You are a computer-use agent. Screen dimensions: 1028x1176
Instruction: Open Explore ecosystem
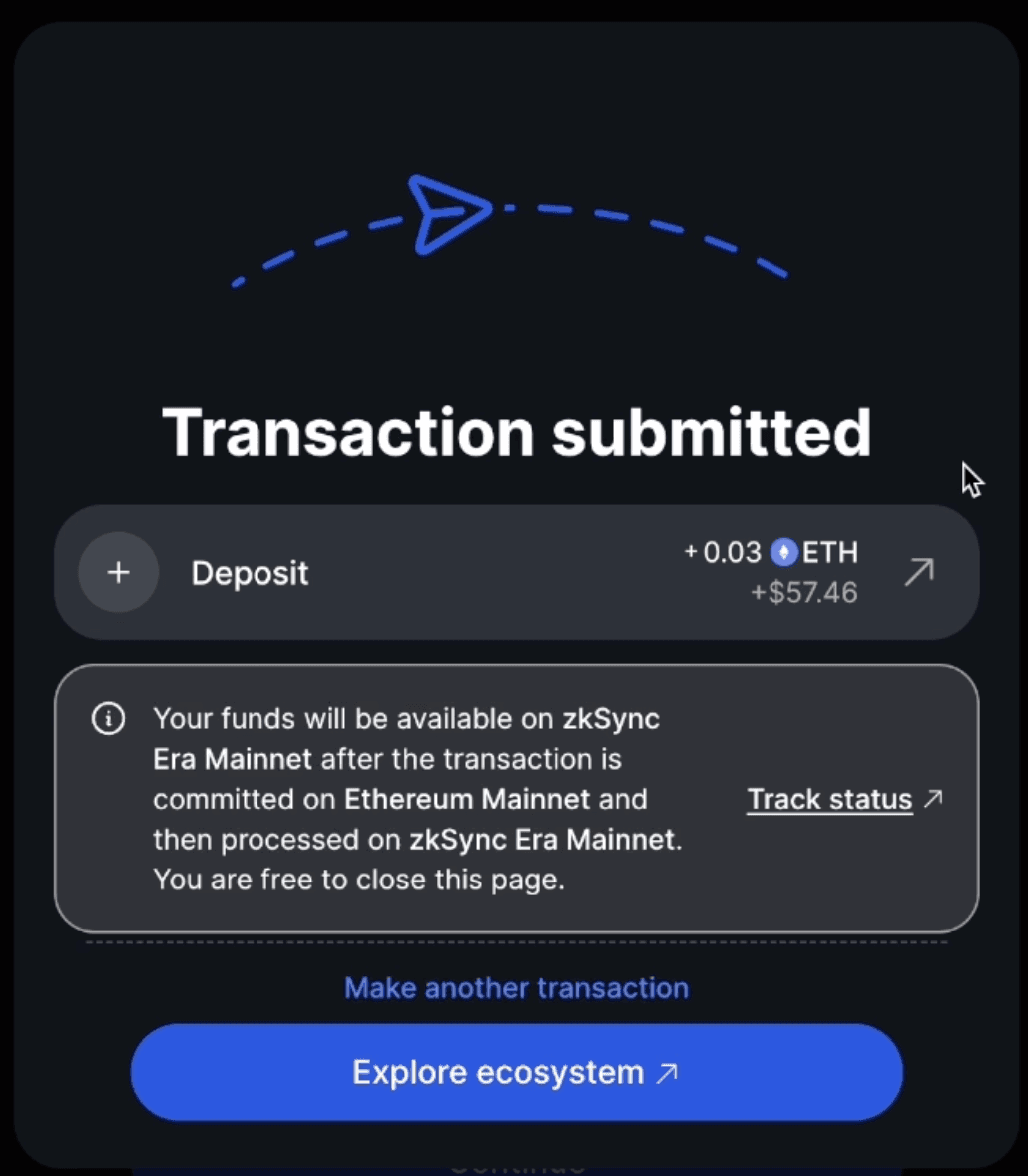(516, 1072)
